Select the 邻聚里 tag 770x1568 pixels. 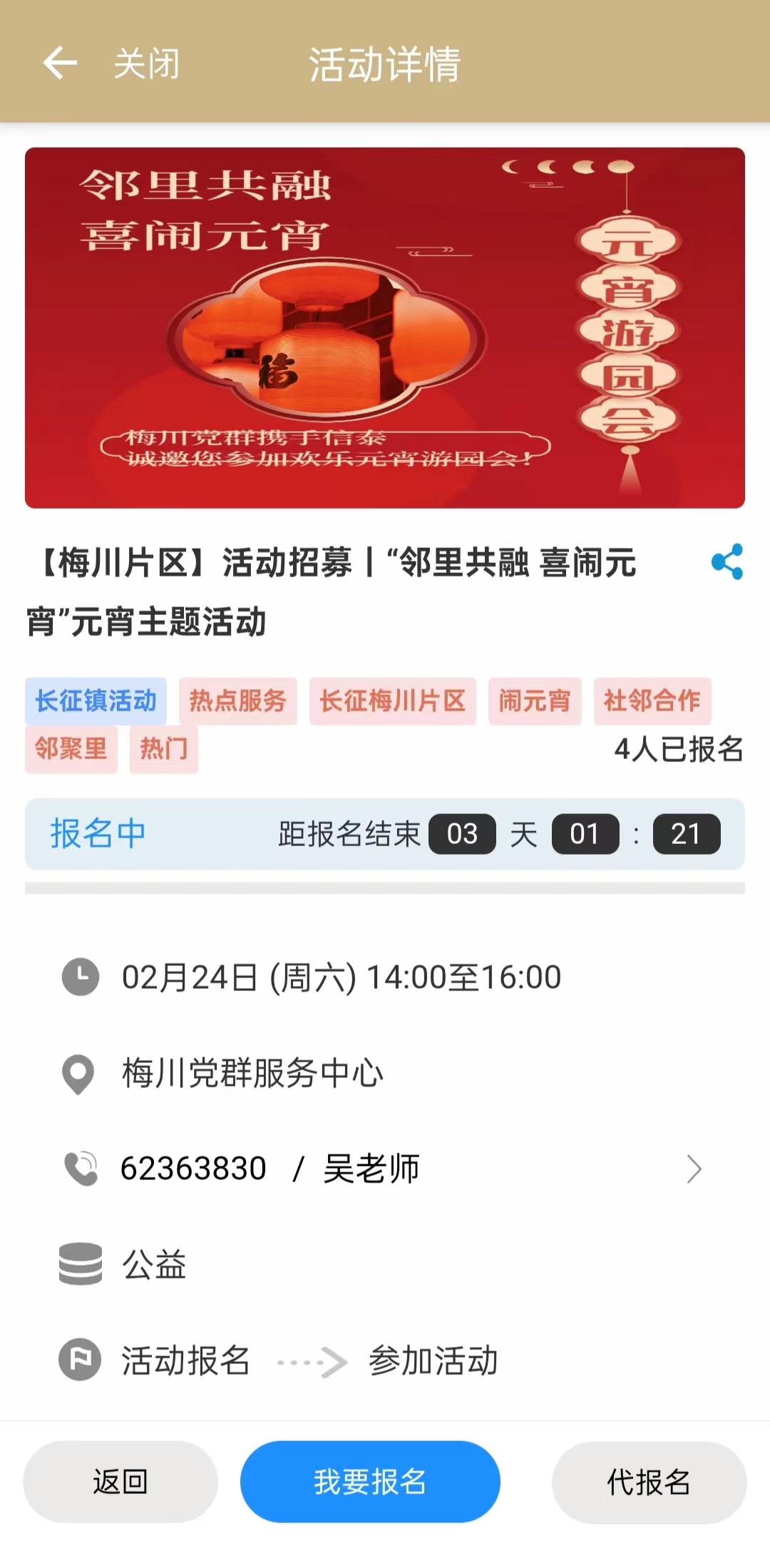tap(71, 749)
